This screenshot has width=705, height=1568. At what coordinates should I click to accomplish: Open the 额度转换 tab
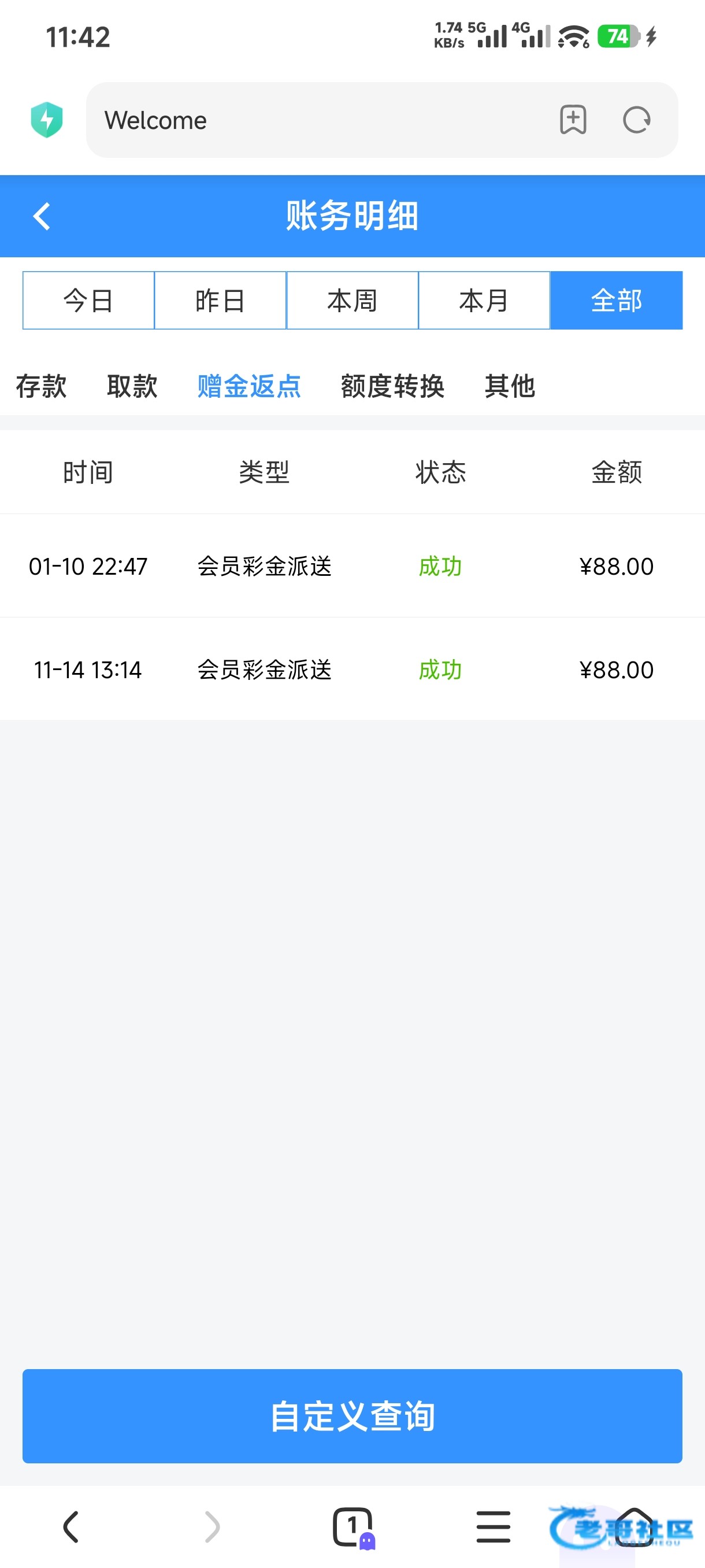tap(392, 387)
